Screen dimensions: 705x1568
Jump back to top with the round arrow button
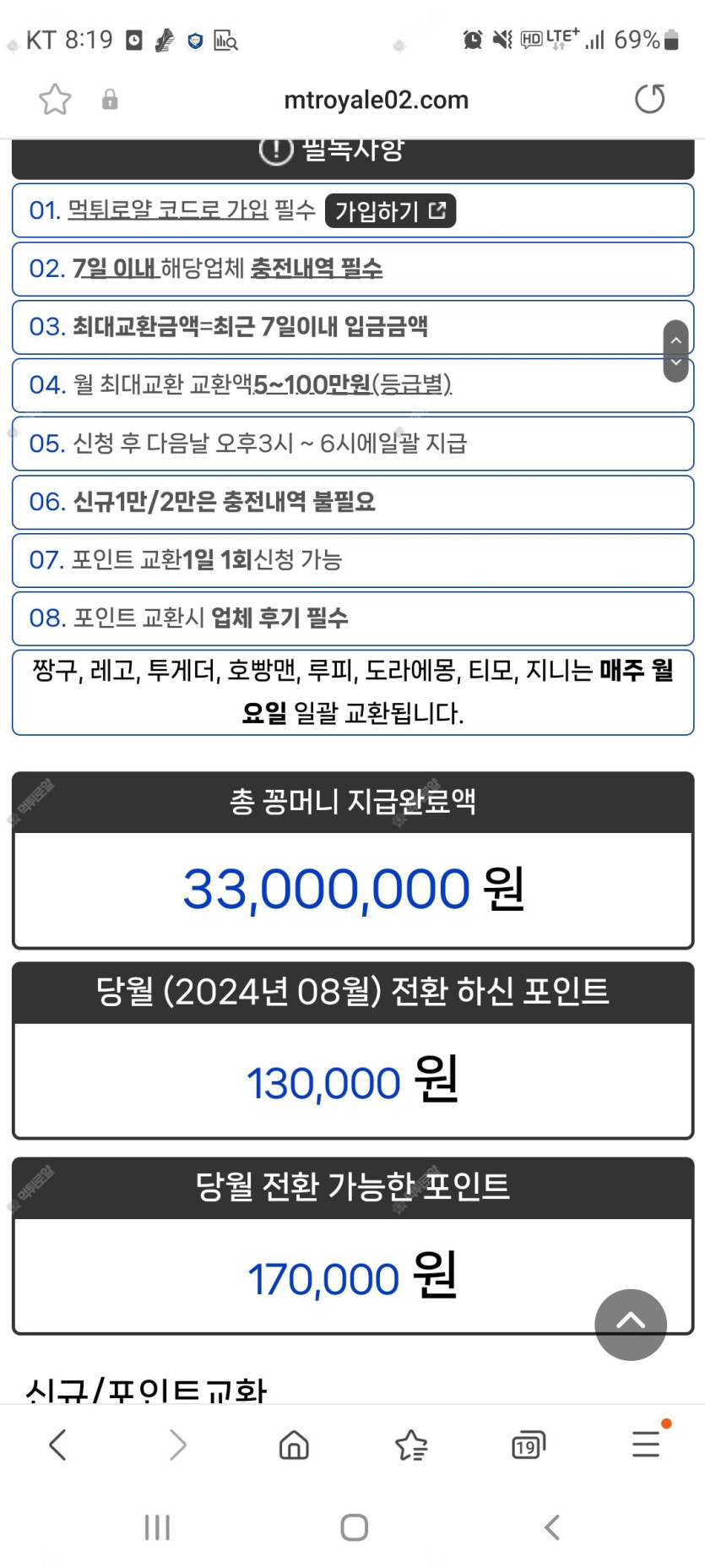coord(631,1324)
